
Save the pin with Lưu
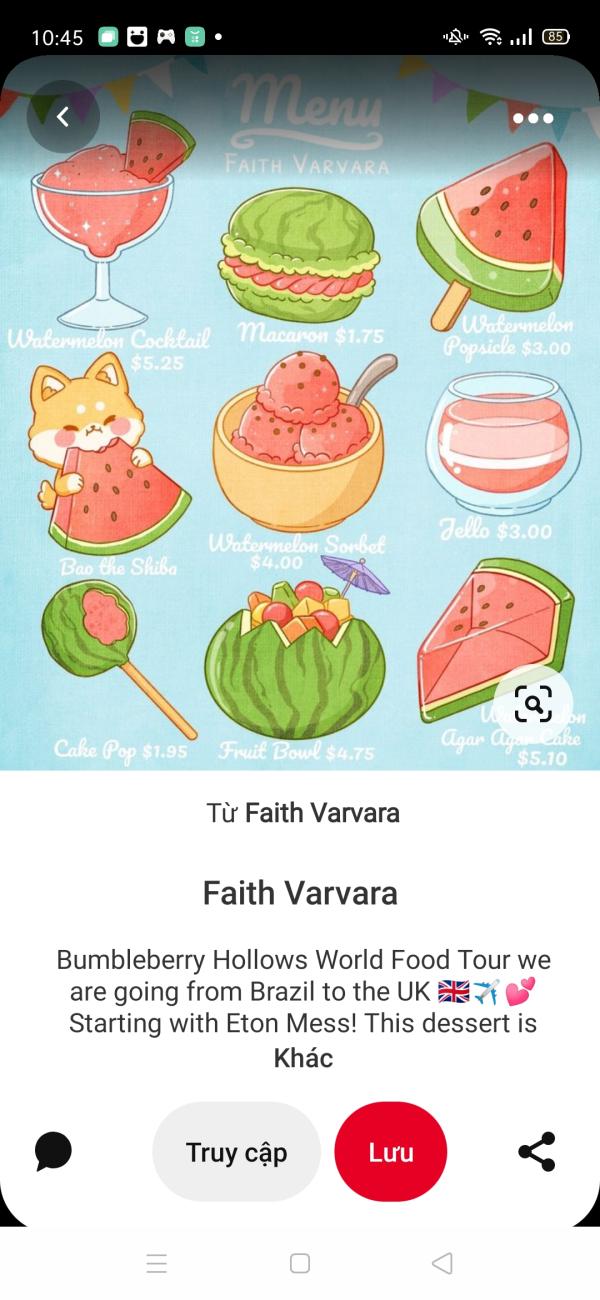point(391,1152)
